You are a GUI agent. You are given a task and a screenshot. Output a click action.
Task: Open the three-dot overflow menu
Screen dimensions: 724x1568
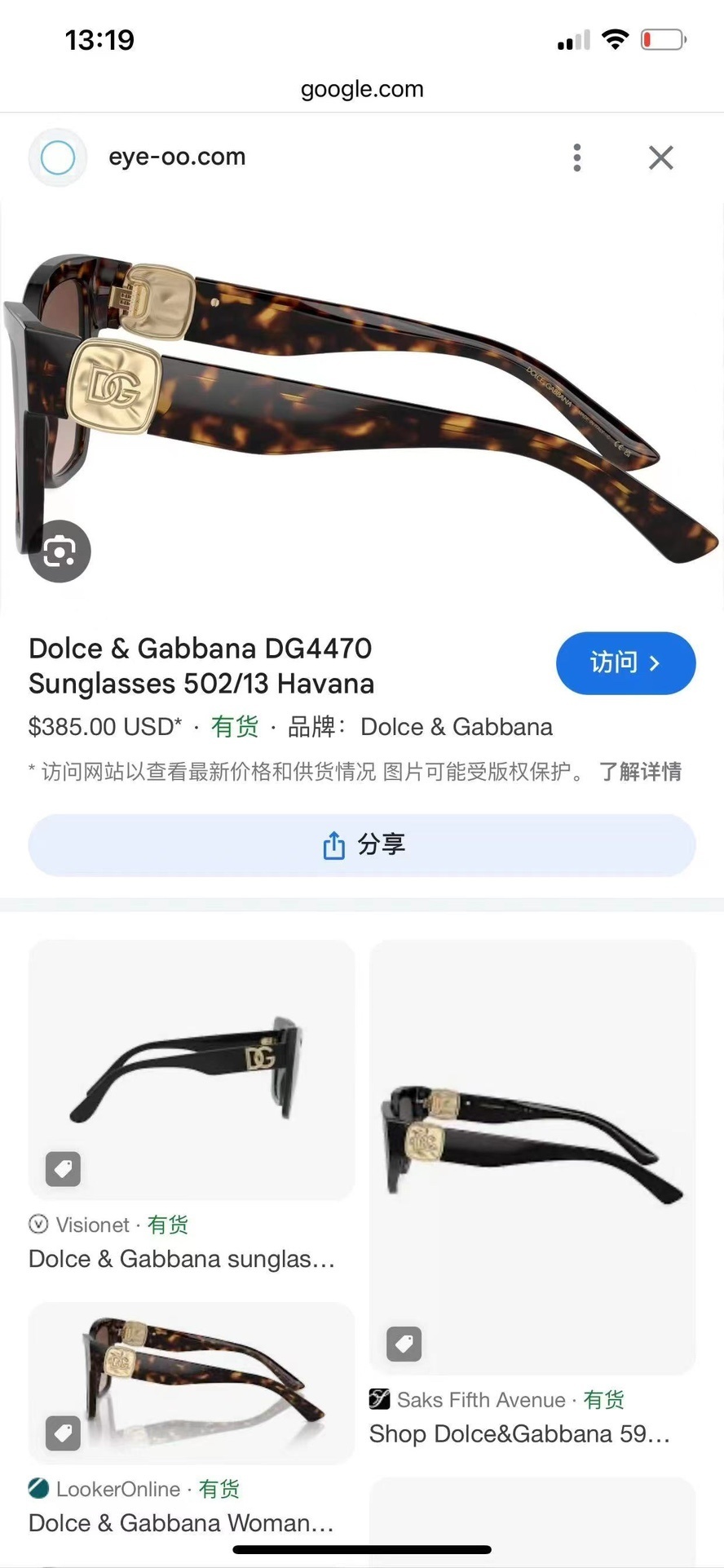click(576, 157)
